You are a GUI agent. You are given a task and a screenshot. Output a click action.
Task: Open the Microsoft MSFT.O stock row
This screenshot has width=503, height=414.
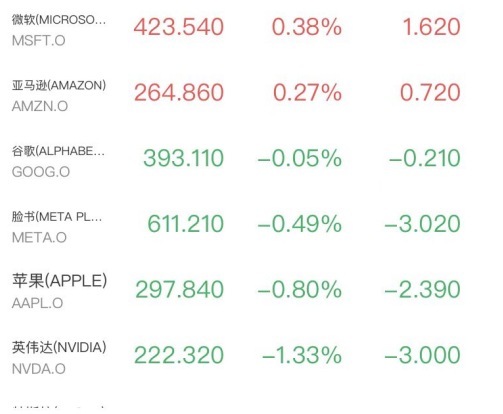[251, 29]
